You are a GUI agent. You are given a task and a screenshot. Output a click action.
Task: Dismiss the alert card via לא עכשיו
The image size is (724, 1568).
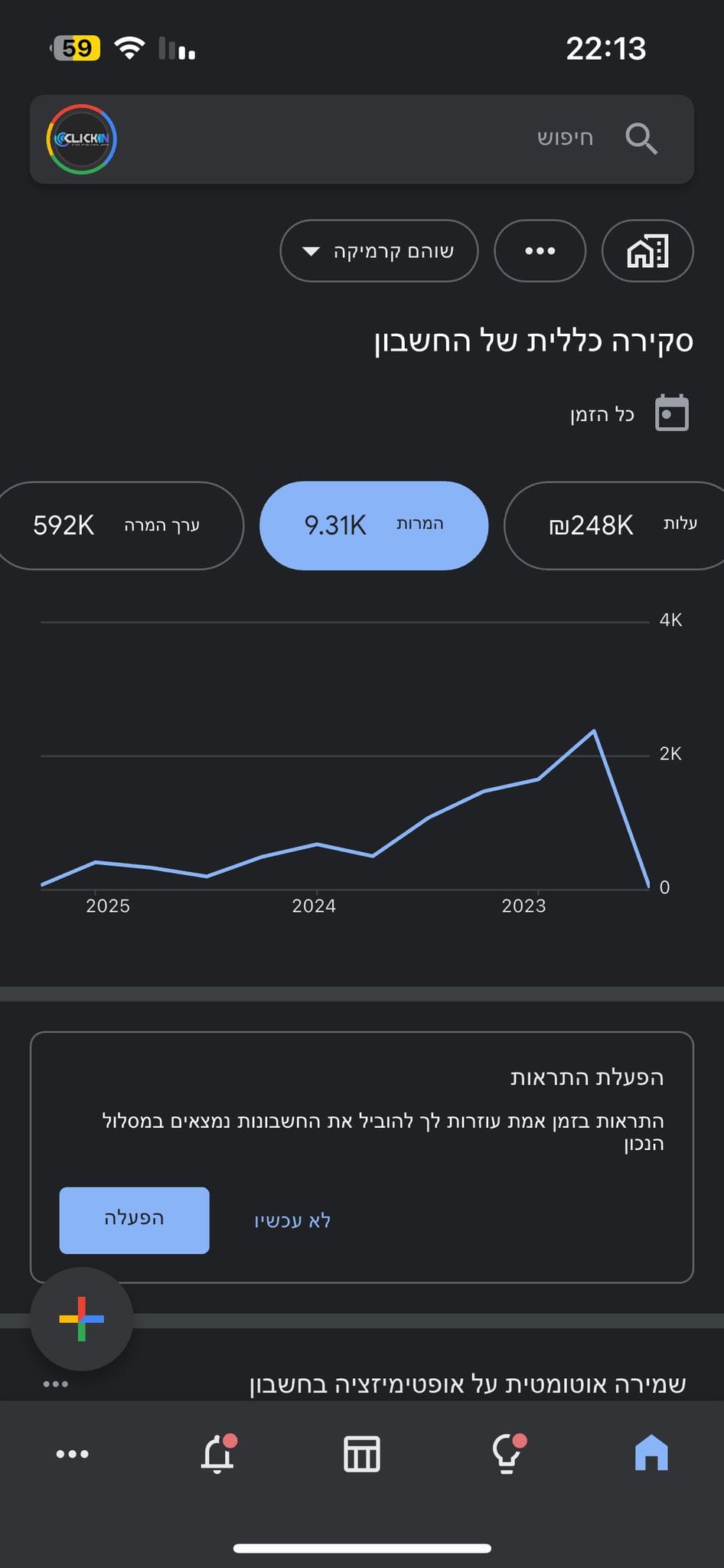(x=292, y=1220)
